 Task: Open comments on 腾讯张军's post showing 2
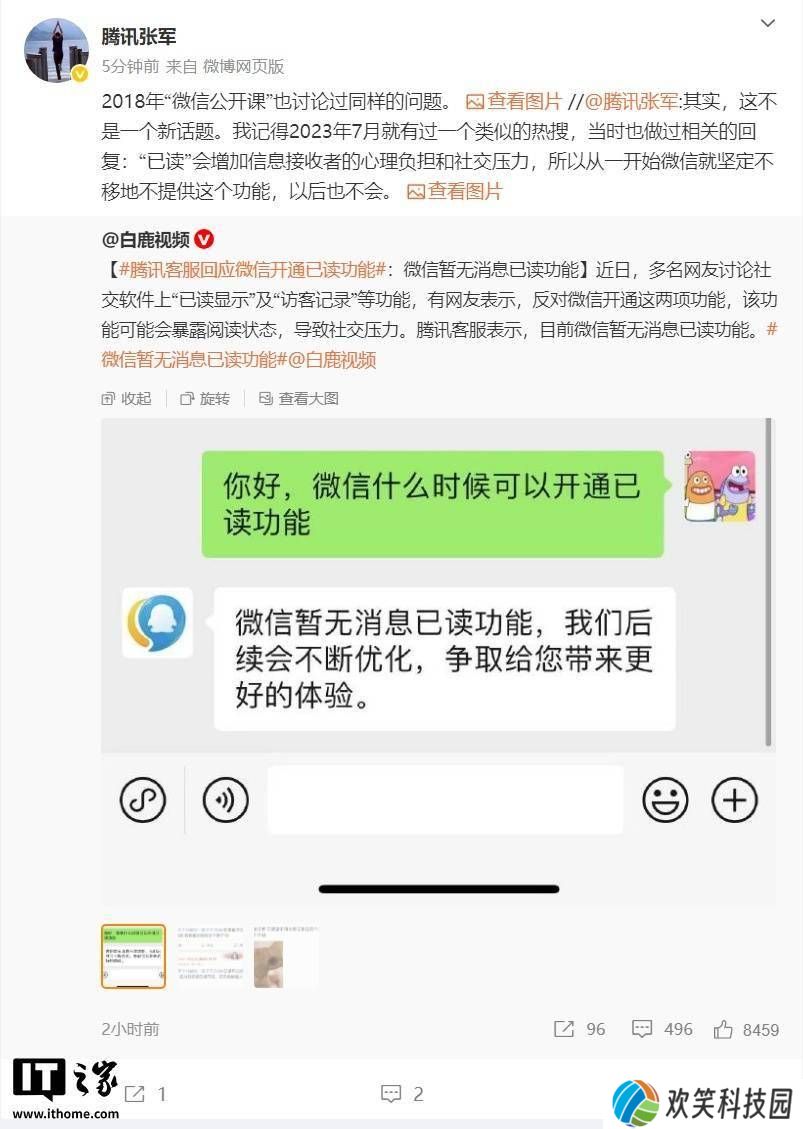(403, 1094)
